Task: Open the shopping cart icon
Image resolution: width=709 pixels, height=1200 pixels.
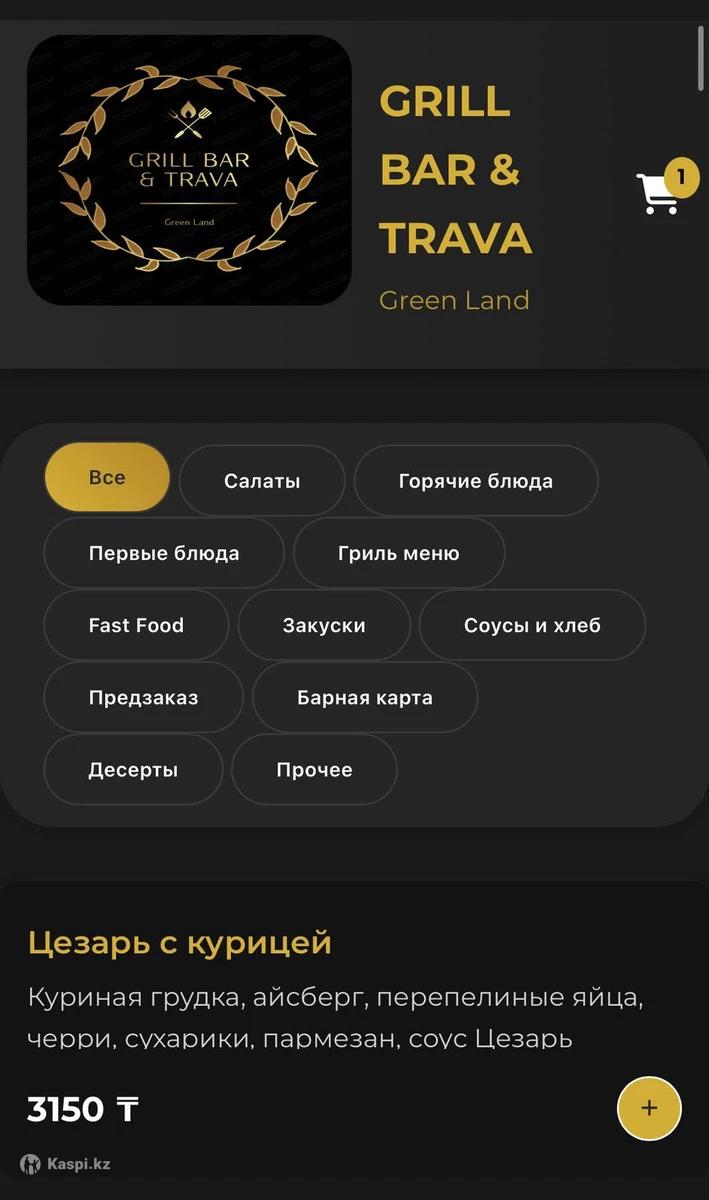Action: tap(660, 191)
